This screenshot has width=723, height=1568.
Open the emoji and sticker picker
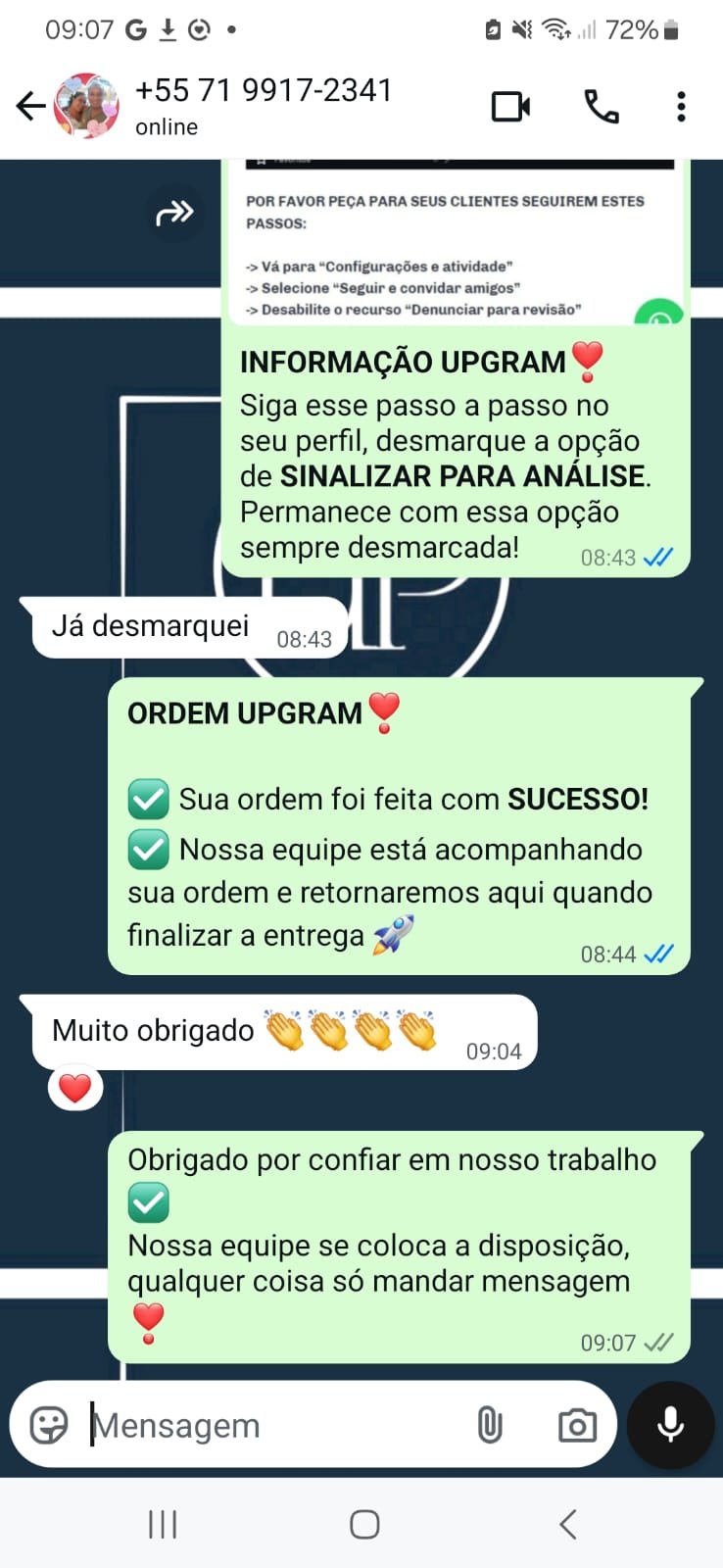tap(49, 1425)
